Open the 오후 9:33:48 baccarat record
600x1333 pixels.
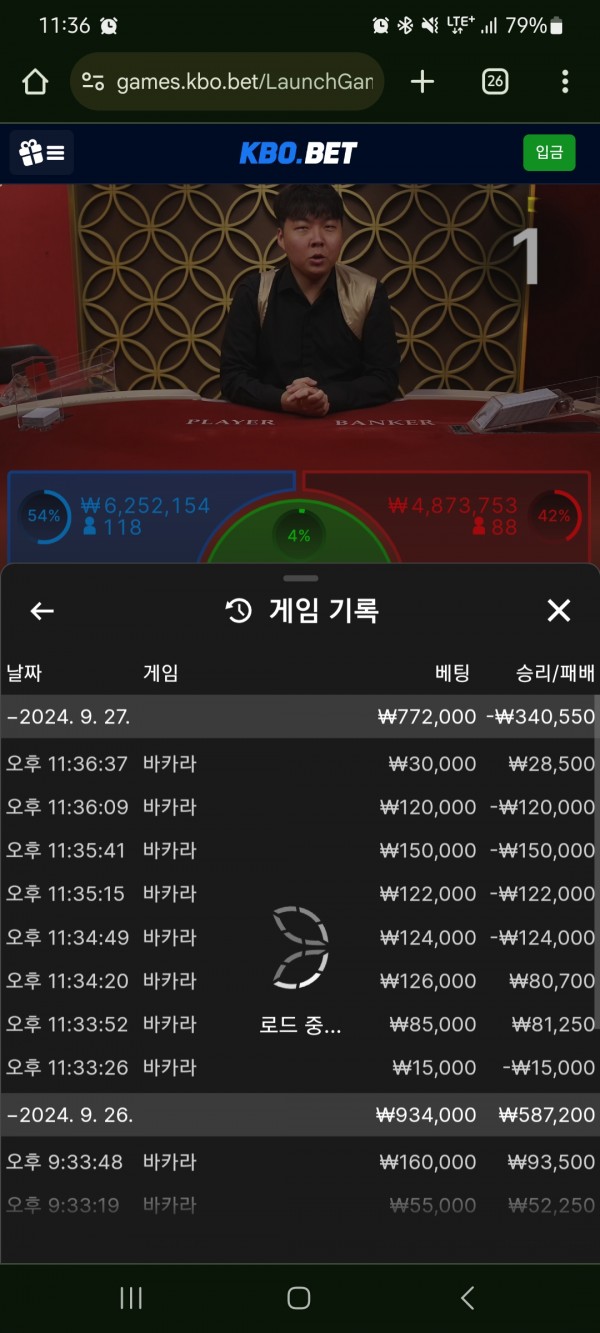300,1162
